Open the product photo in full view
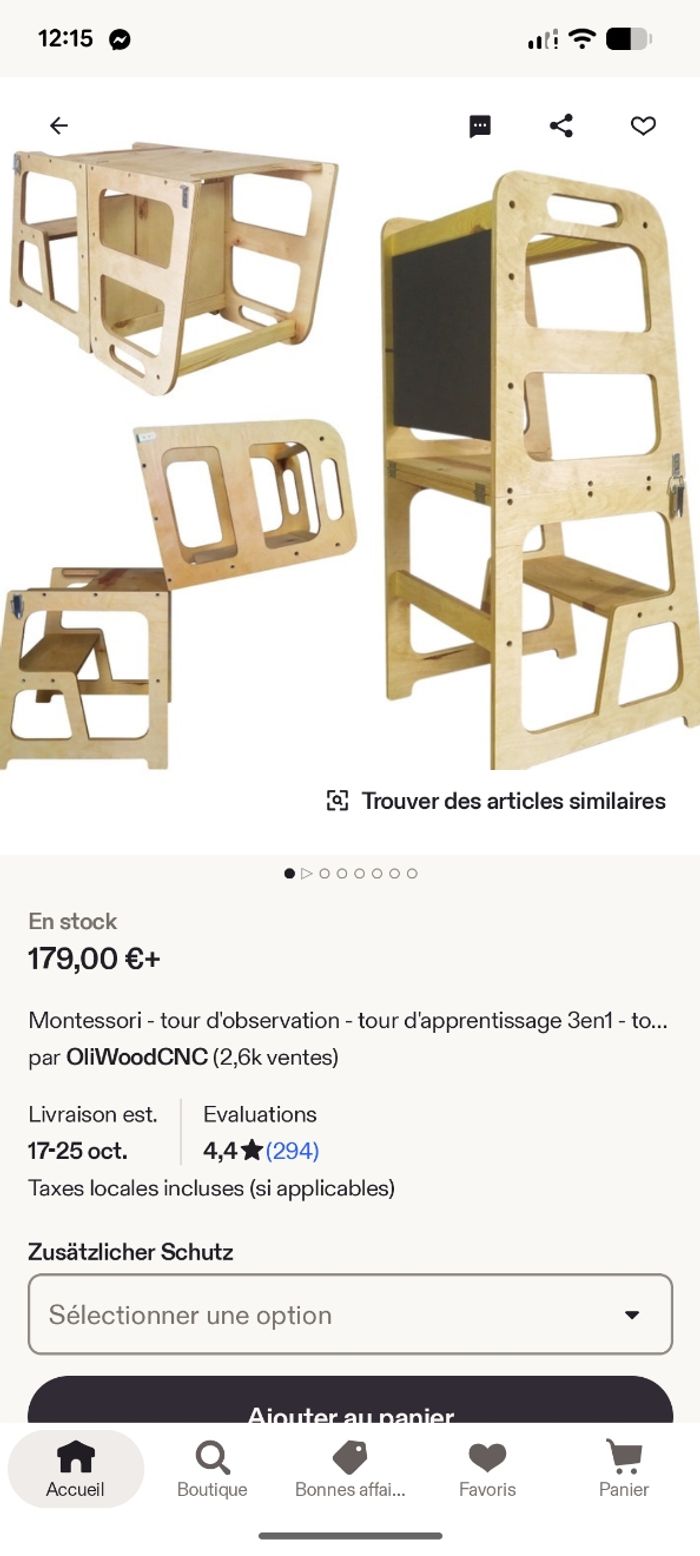This screenshot has width=700, height=1556. click(x=350, y=460)
